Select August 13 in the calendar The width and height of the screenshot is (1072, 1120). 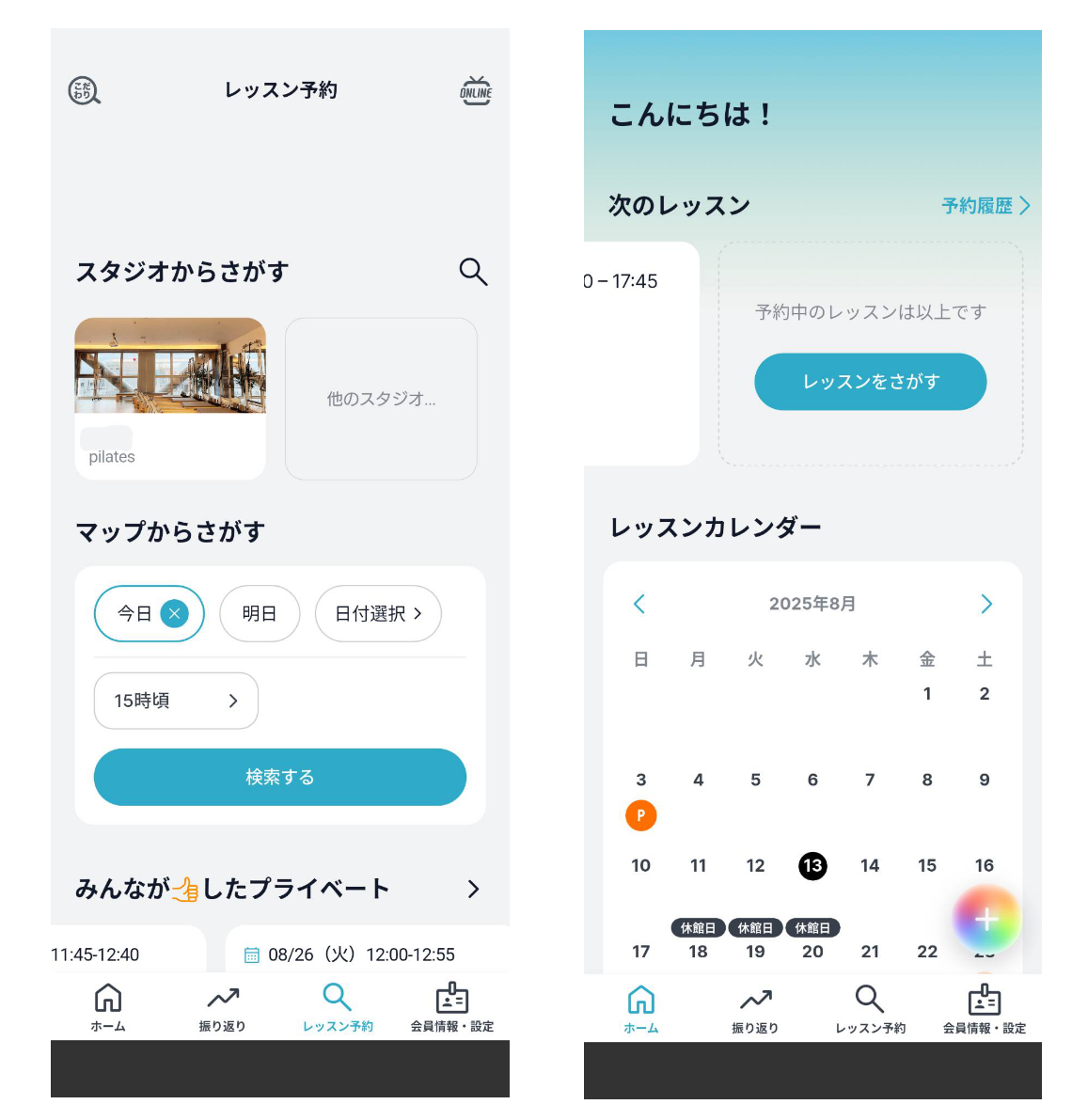pyautogui.click(x=812, y=865)
